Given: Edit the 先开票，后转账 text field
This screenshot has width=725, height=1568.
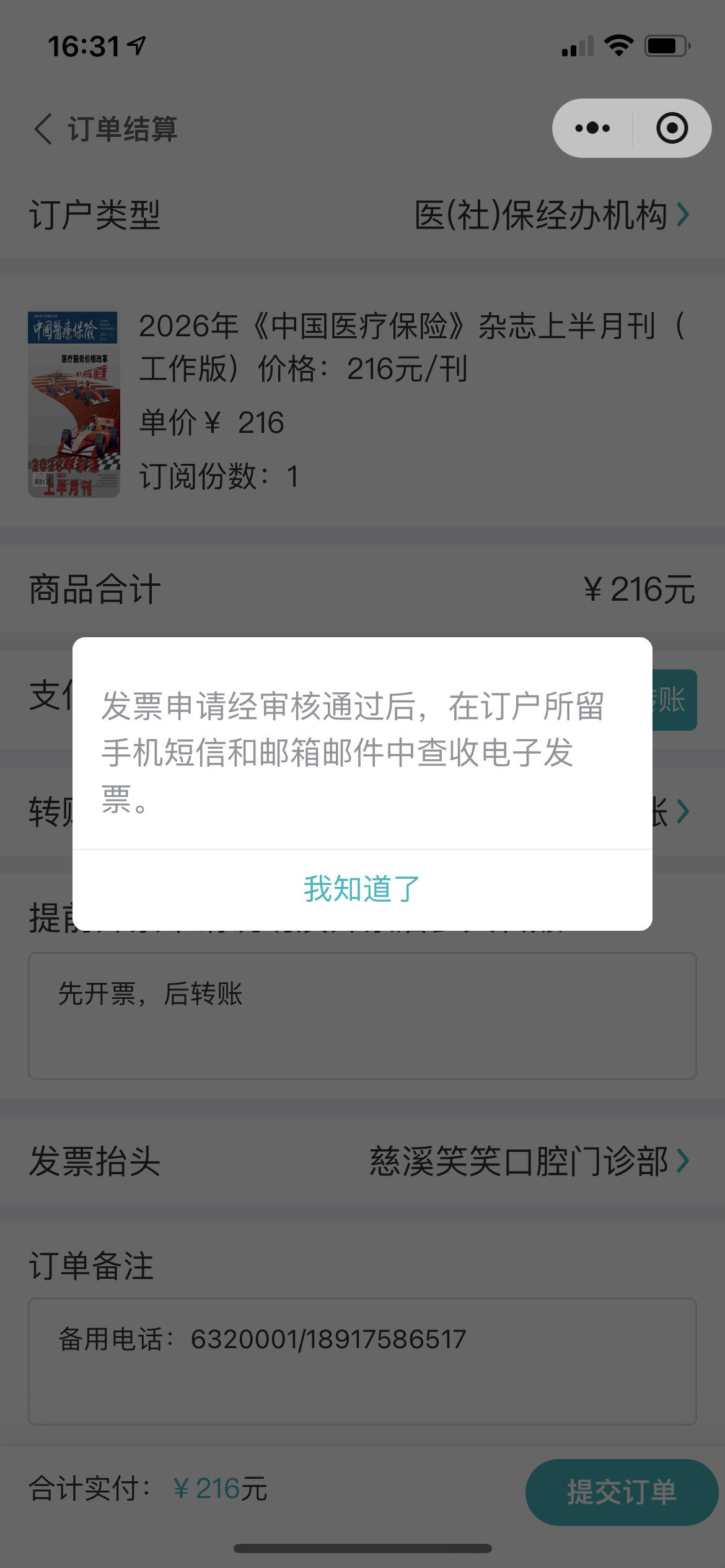Looking at the screenshot, I should click(x=362, y=1016).
